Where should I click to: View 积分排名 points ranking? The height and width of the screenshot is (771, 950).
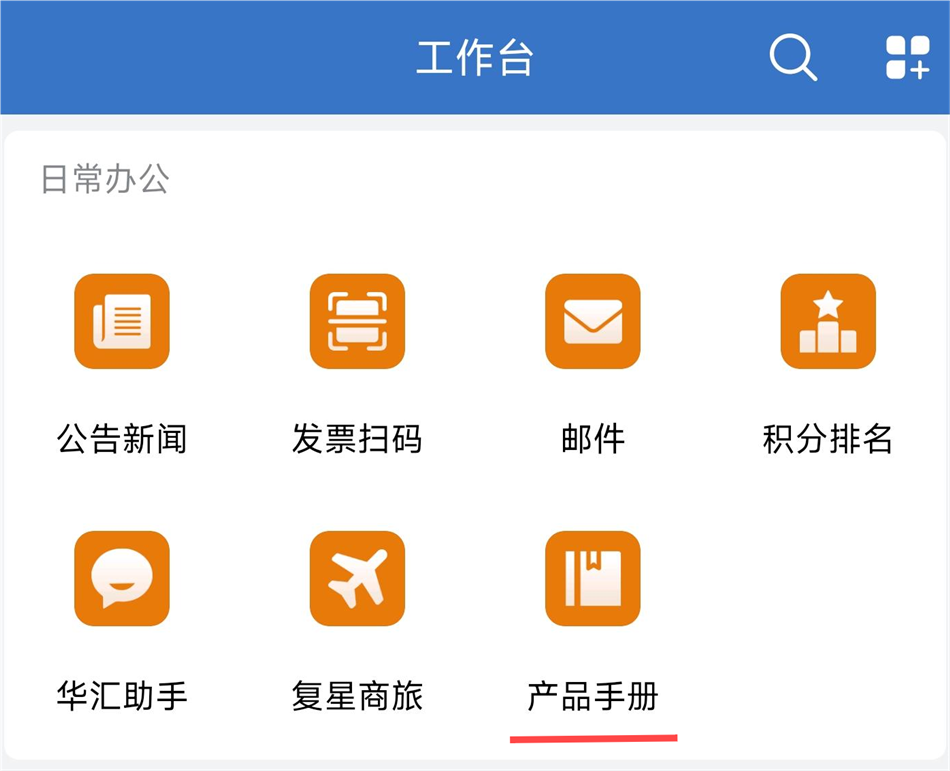[827, 322]
